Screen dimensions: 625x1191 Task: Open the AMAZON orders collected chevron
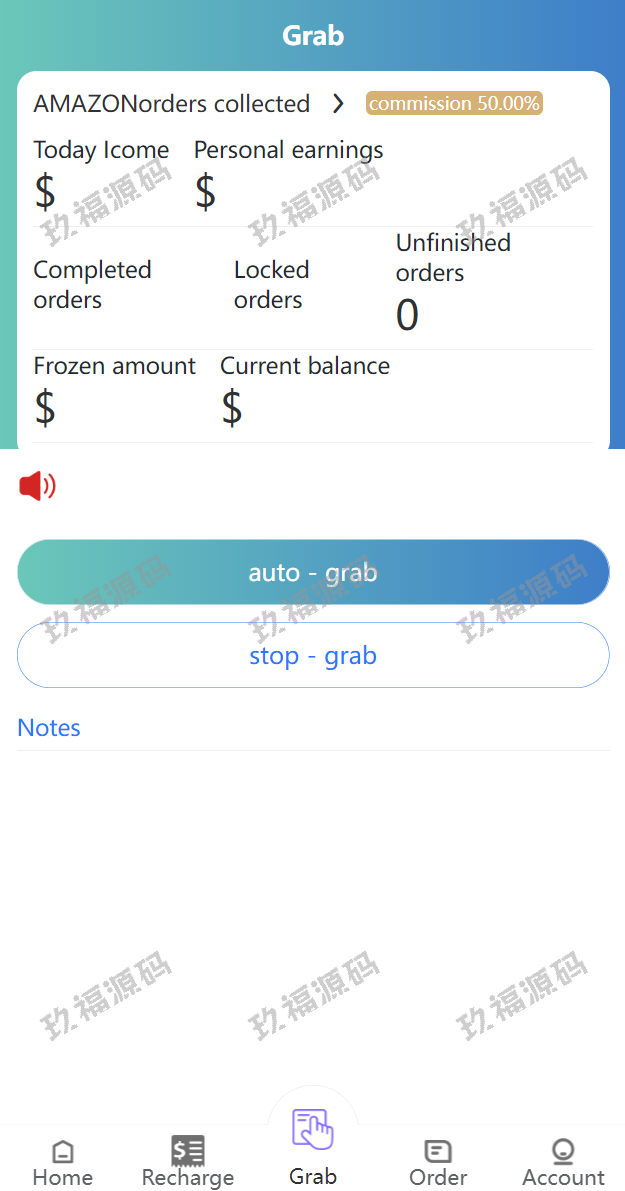[x=338, y=104]
